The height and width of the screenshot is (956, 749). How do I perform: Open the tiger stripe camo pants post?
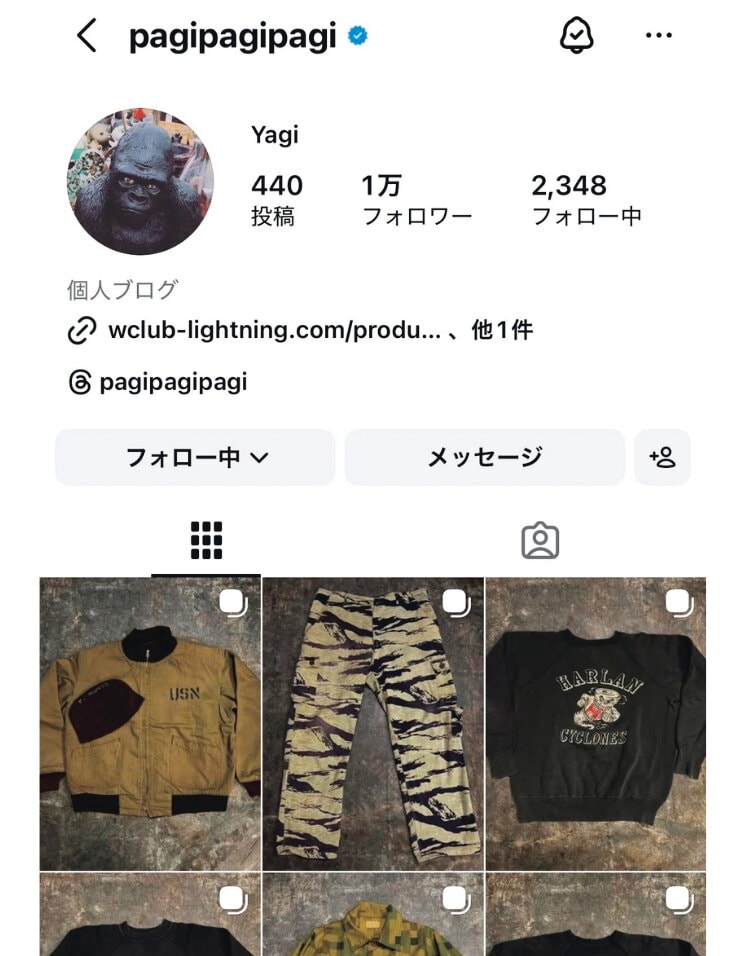click(373, 724)
